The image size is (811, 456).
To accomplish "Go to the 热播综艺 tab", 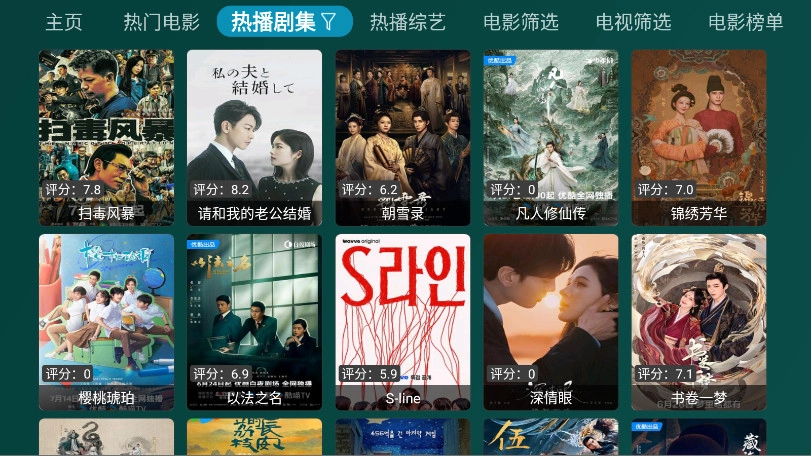I will [407, 22].
